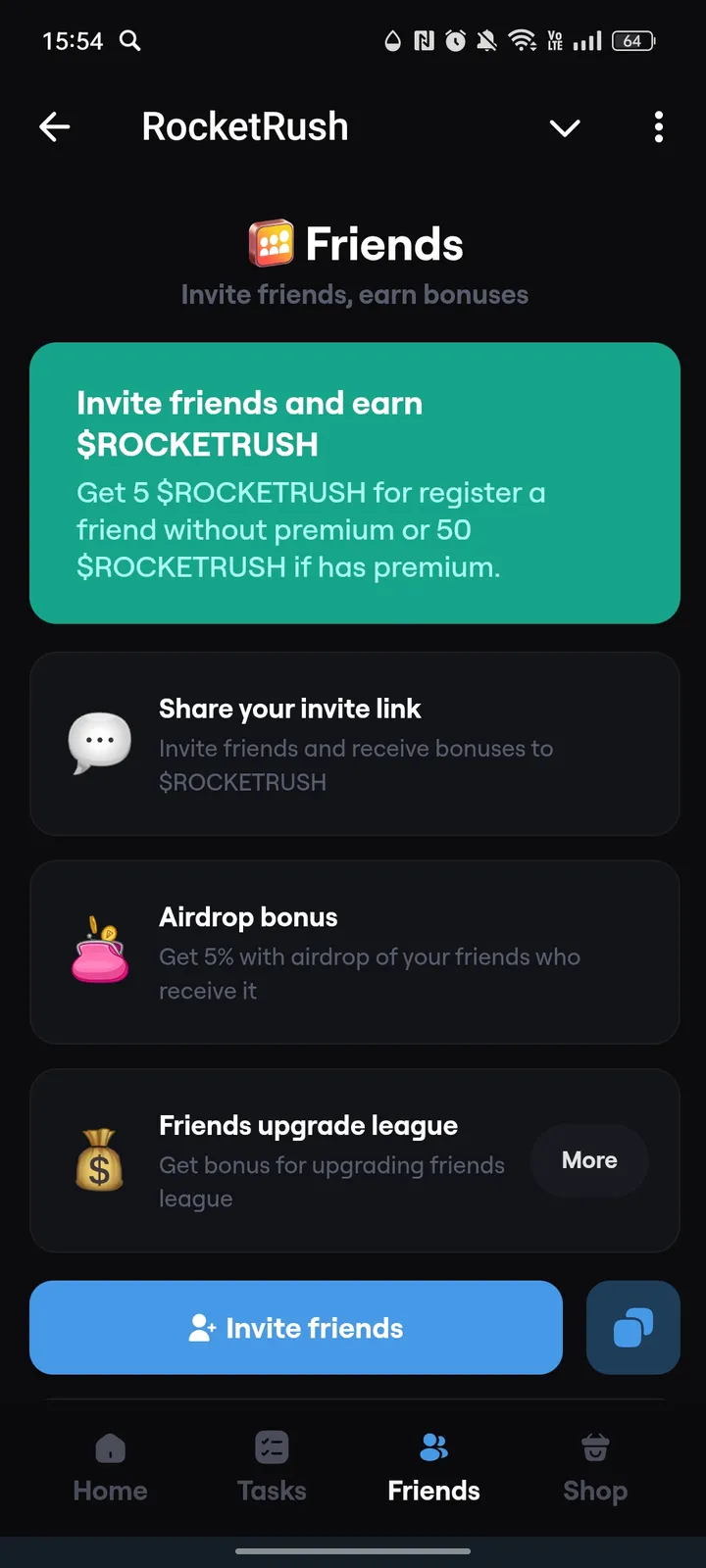This screenshot has width=706, height=1568.
Task: Open the Shop basket icon
Action: (x=594, y=1446)
